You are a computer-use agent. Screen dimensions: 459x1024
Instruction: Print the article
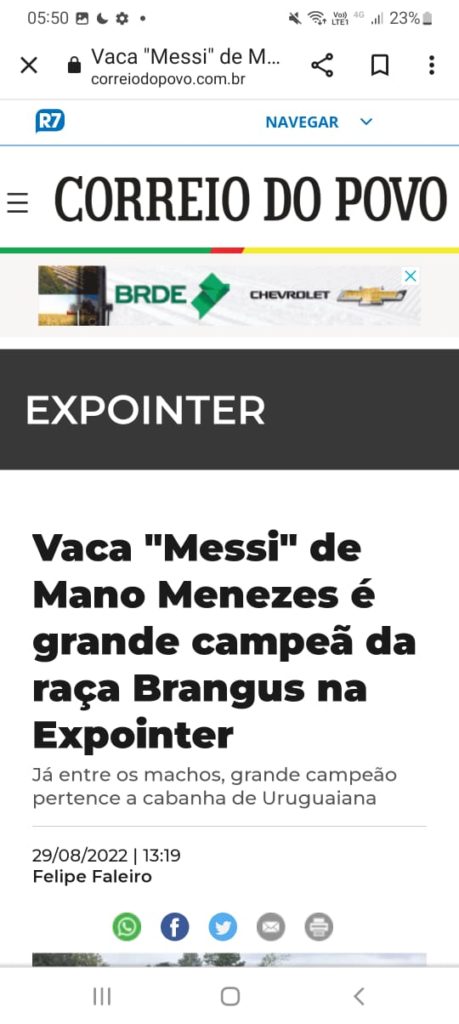pyautogui.click(x=319, y=927)
